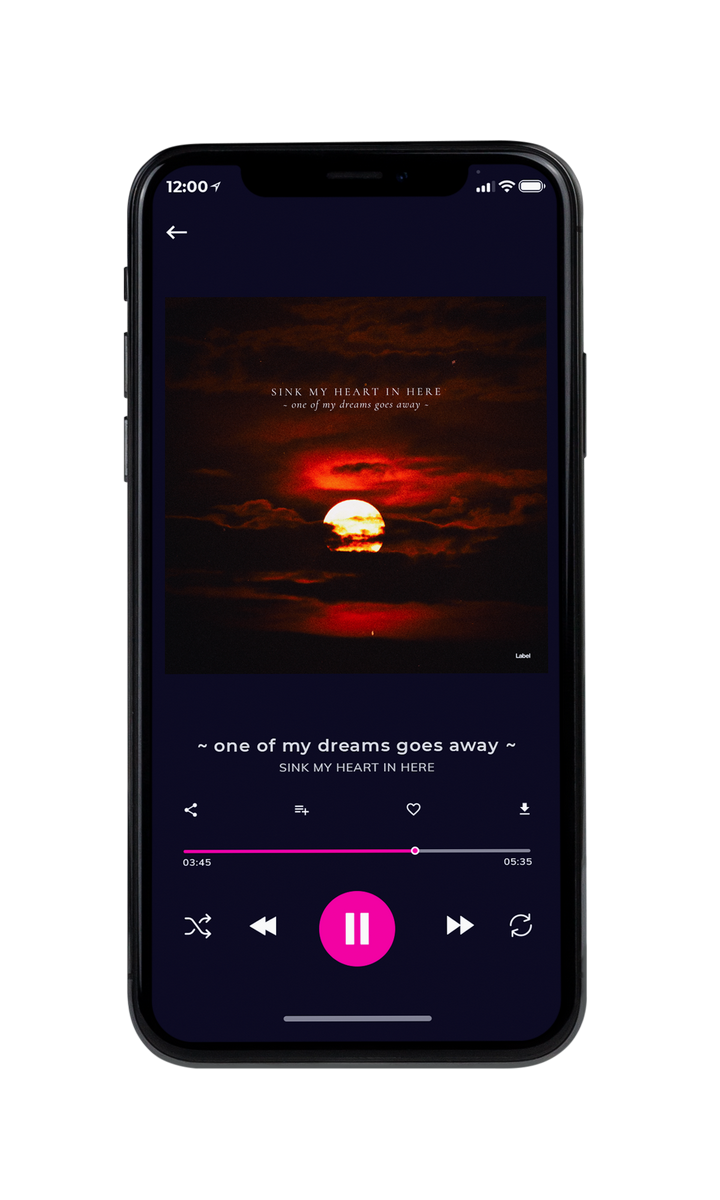Toggle the repeat option
Image resolution: width=720 pixels, height=1200 pixels.
(x=521, y=926)
